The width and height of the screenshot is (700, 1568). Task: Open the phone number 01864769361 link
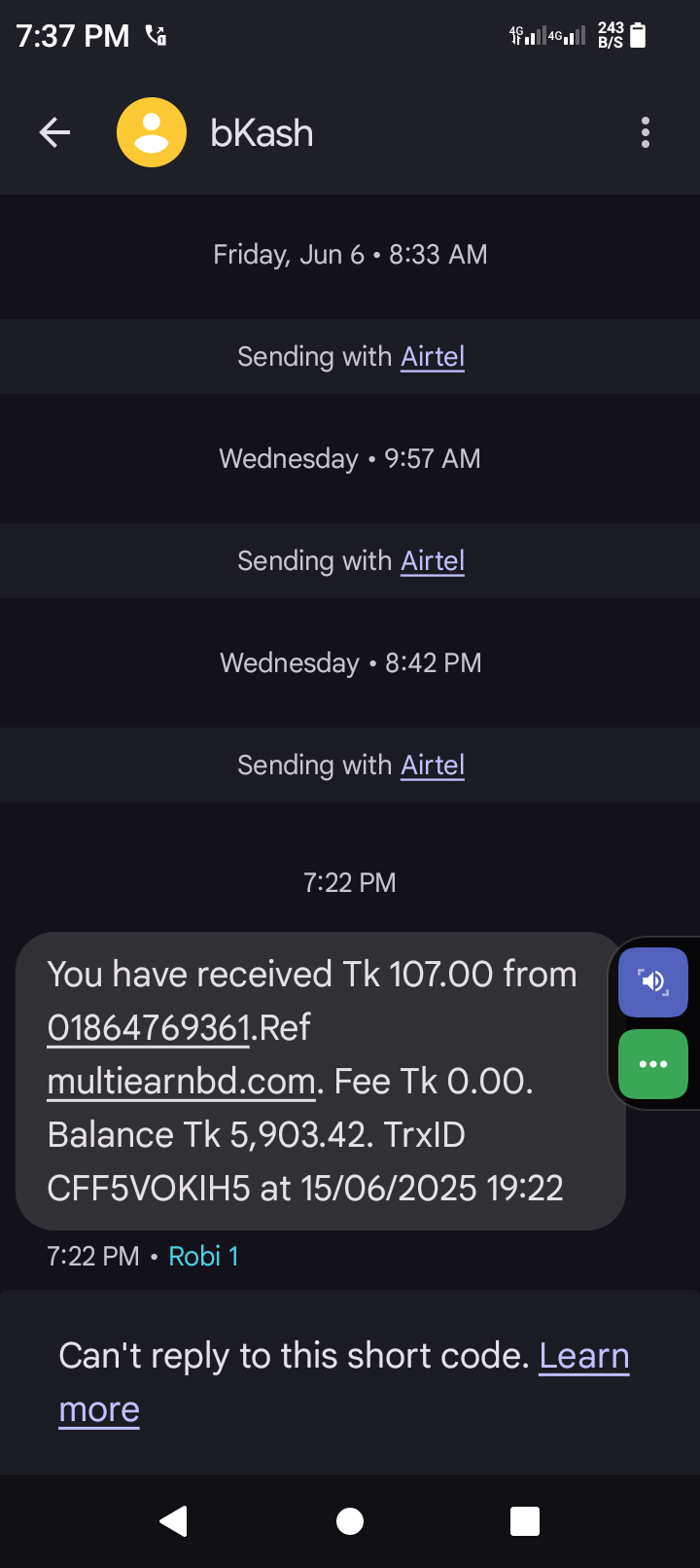tap(149, 1027)
